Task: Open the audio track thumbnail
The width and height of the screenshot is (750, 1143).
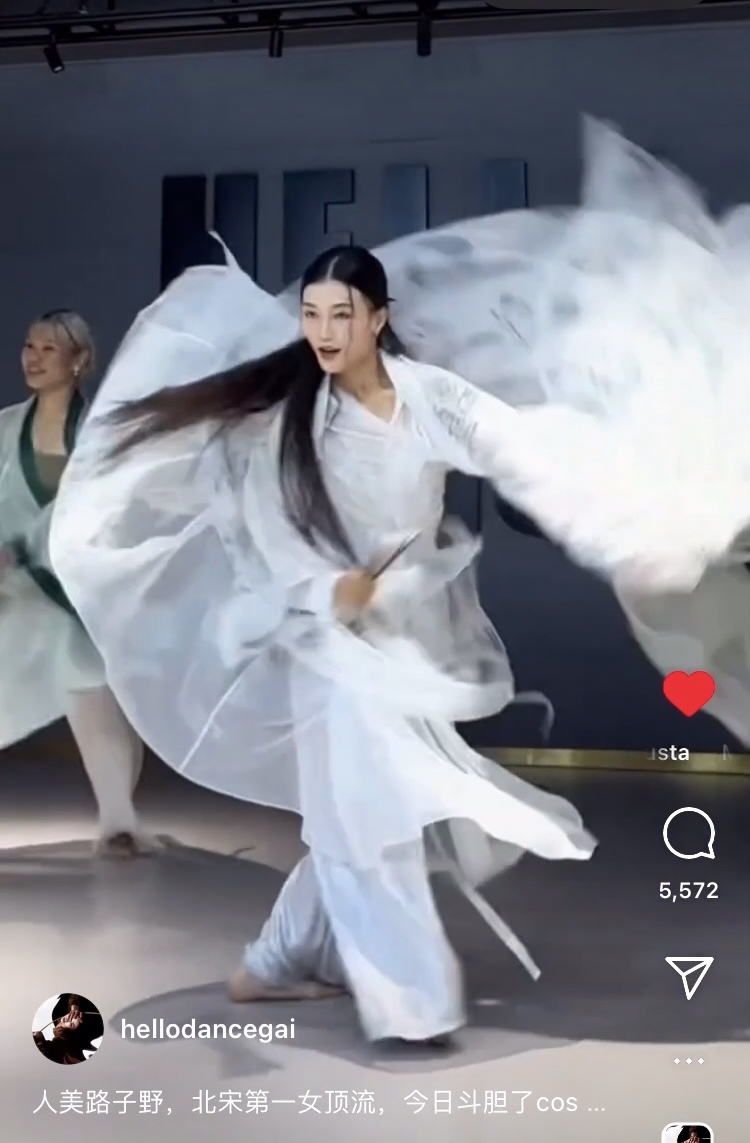Action: coord(688,1133)
